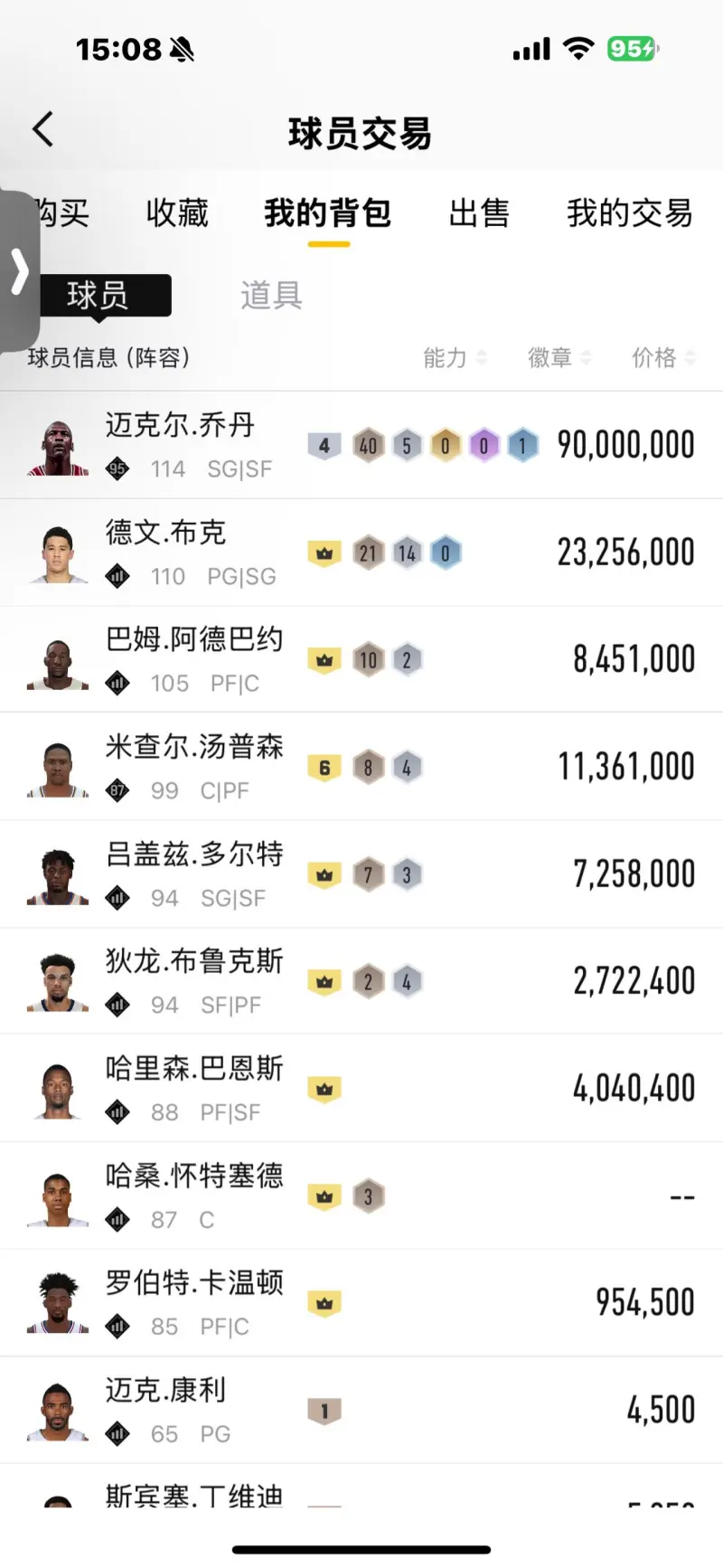Sort players by 徽章
The width and height of the screenshot is (723, 1568).
559,358
